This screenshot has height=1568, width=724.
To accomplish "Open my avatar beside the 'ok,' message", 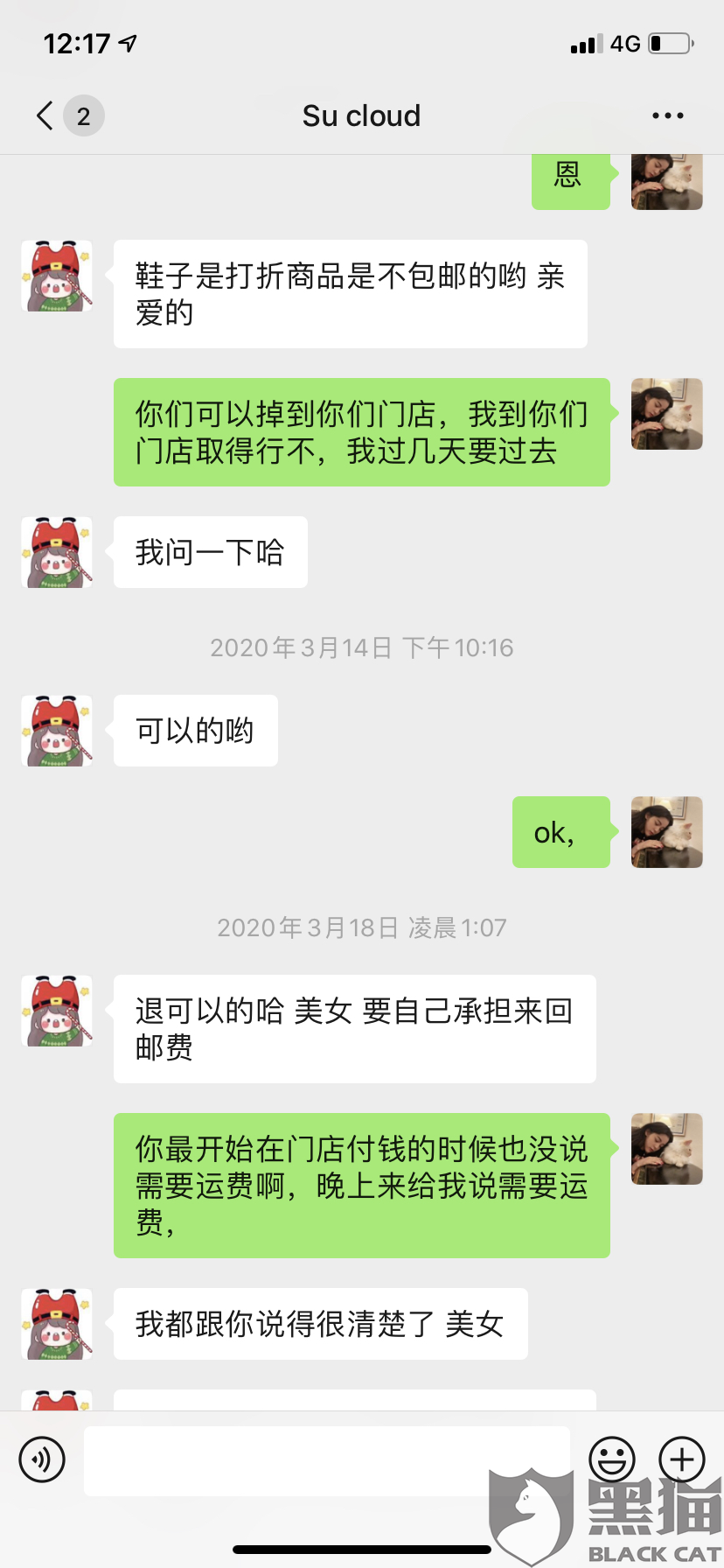I will coord(667,832).
